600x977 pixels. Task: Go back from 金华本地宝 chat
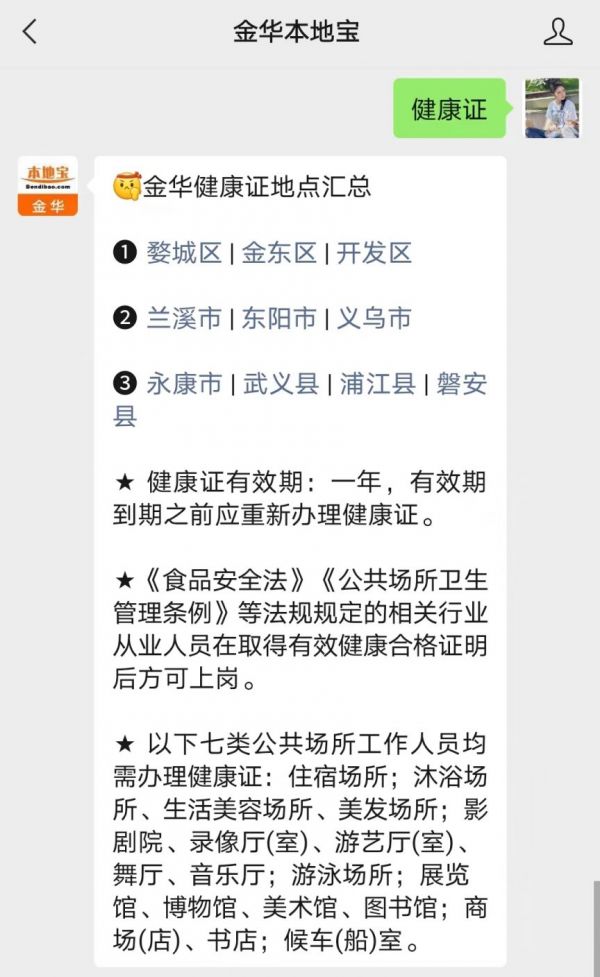click(x=30, y=32)
